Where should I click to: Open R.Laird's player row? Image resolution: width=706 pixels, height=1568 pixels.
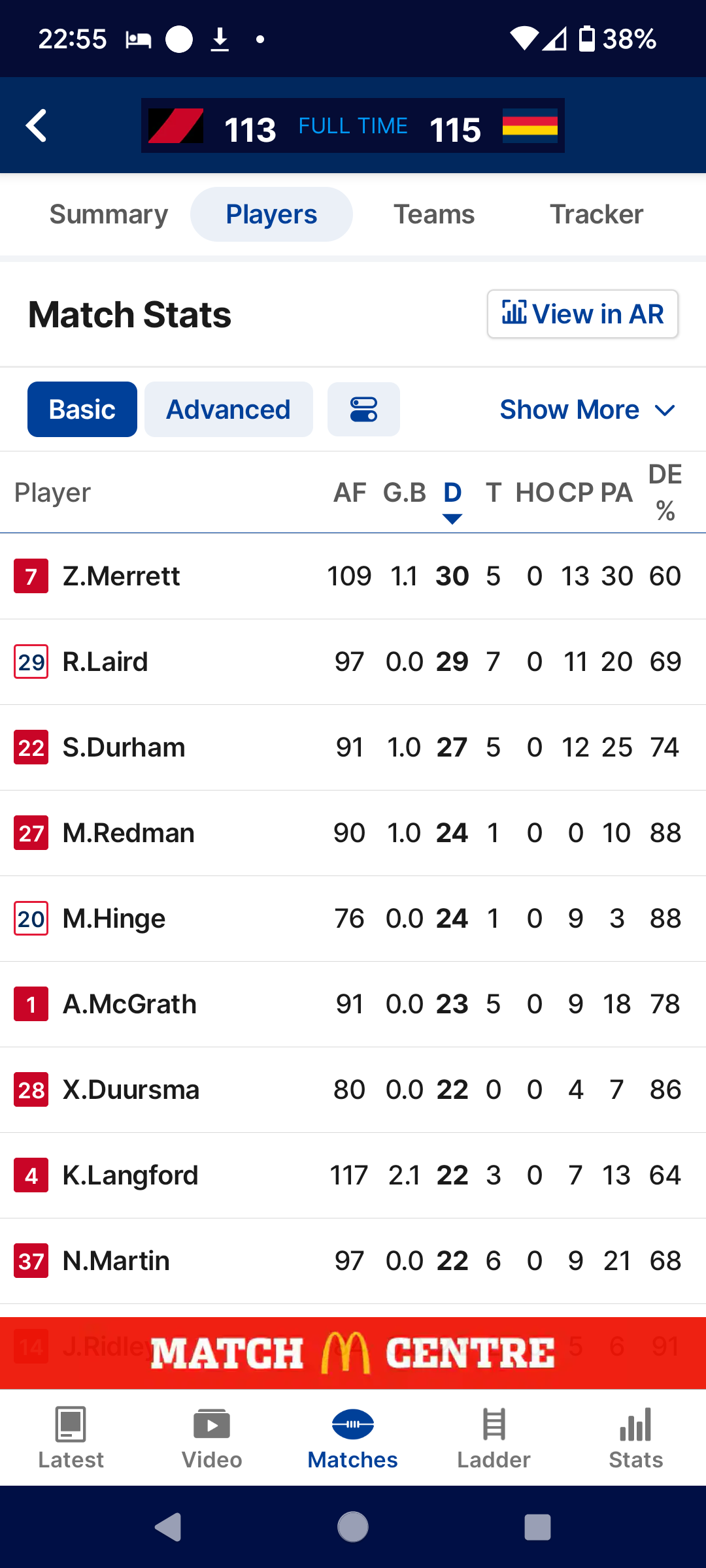[353, 662]
